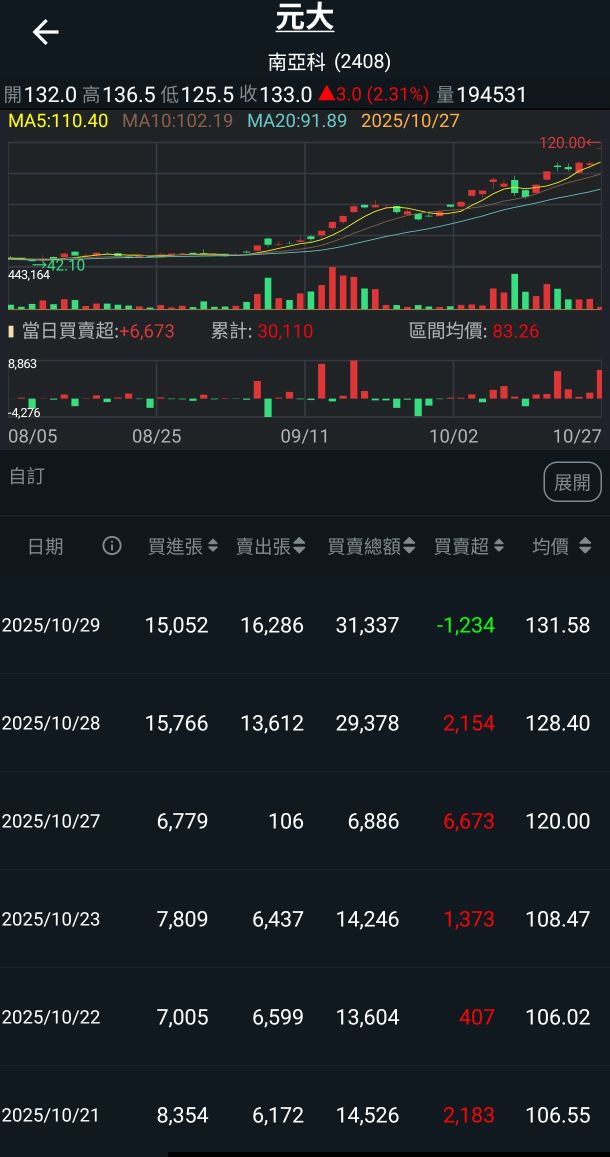Expand the section with the 展開 button
The width and height of the screenshot is (610, 1157).
pyautogui.click(x=572, y=482)
